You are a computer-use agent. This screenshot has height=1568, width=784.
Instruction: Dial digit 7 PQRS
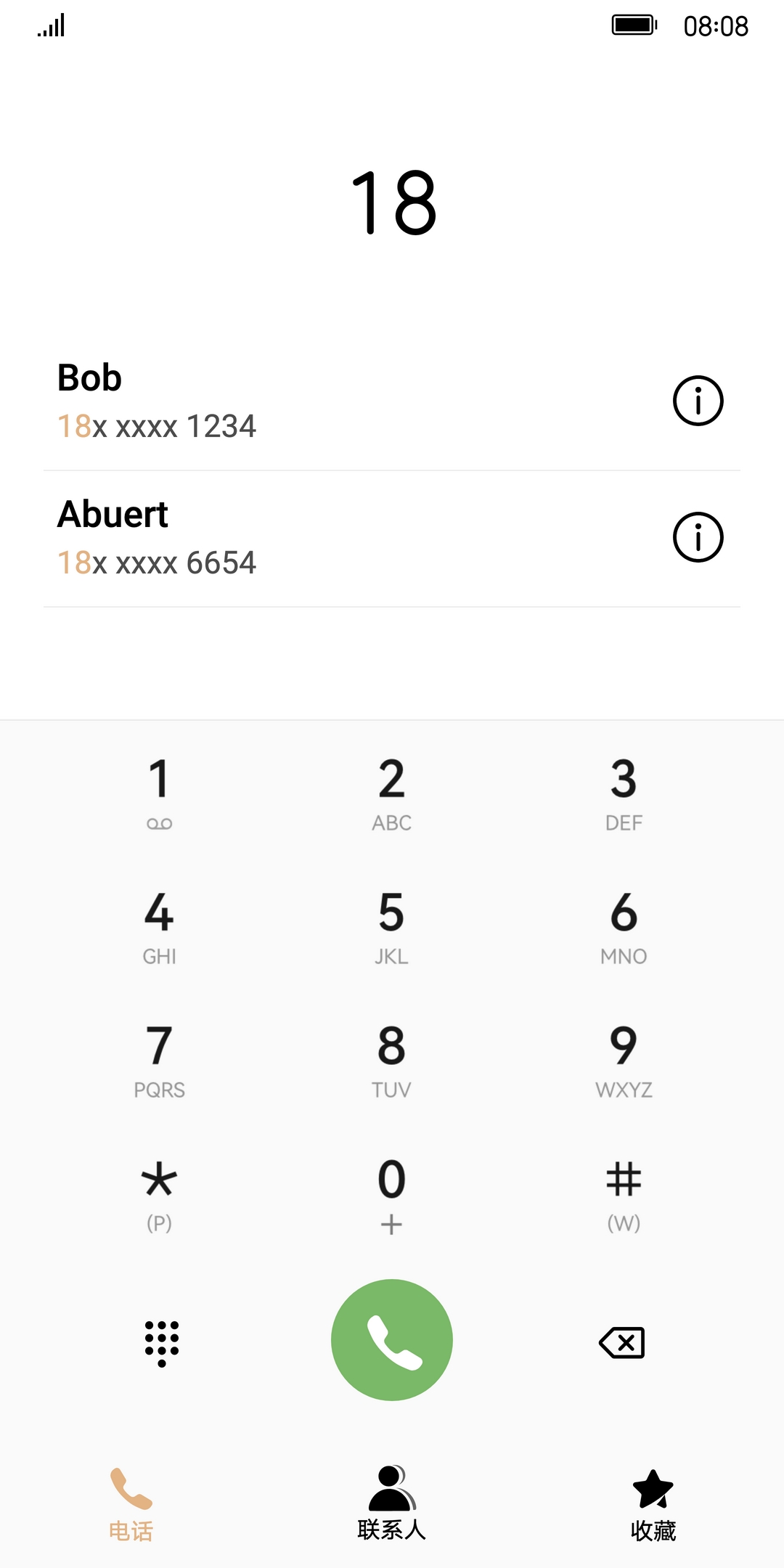(159, 1060)
